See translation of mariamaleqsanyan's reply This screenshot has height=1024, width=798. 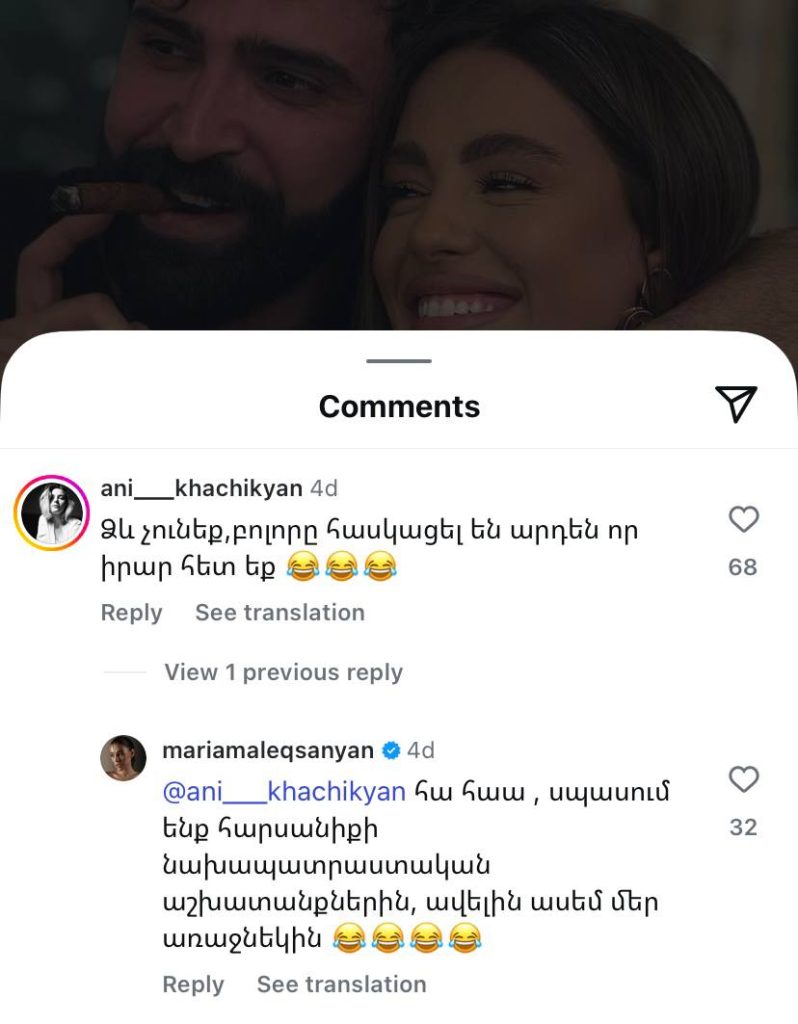(341, 984)
